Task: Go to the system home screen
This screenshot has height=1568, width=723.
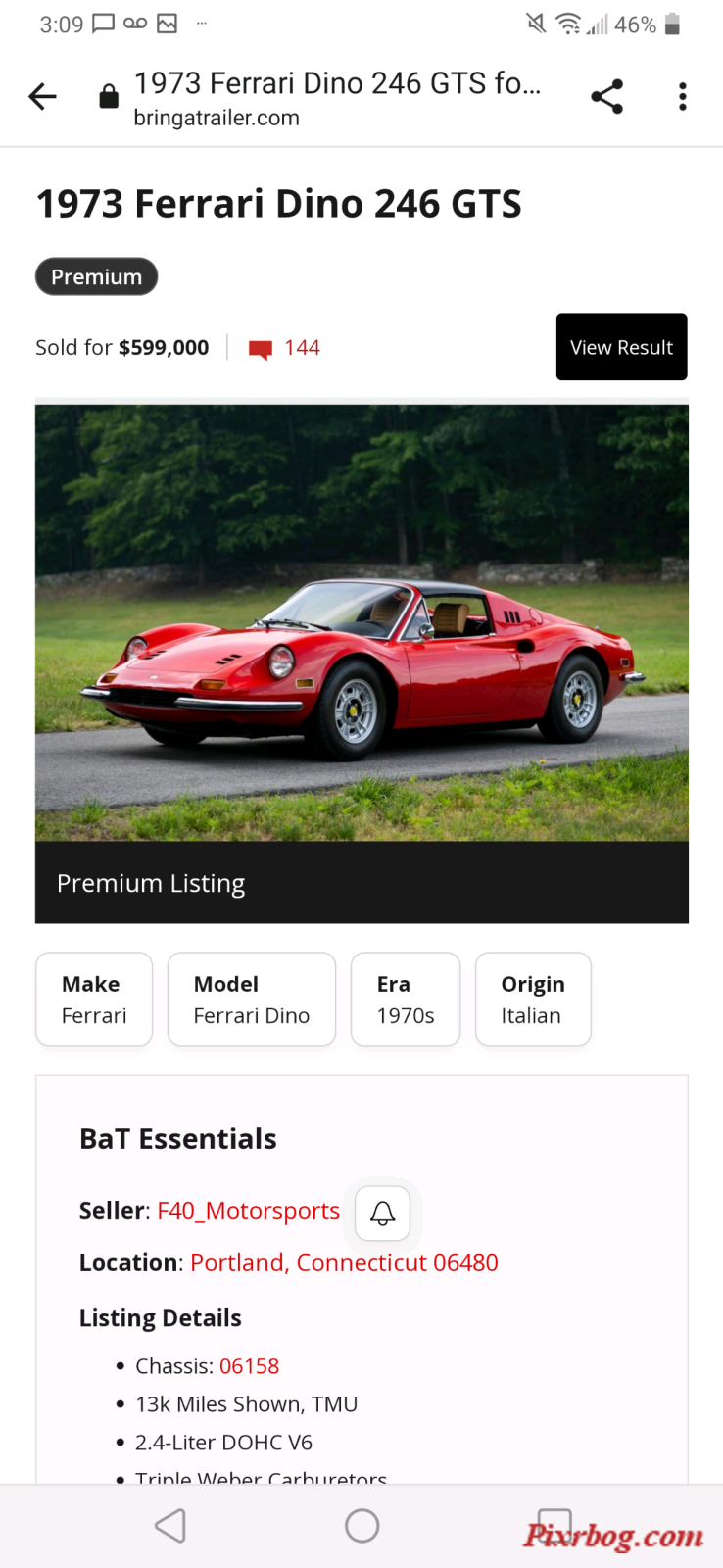Action: coord(361,1525)
